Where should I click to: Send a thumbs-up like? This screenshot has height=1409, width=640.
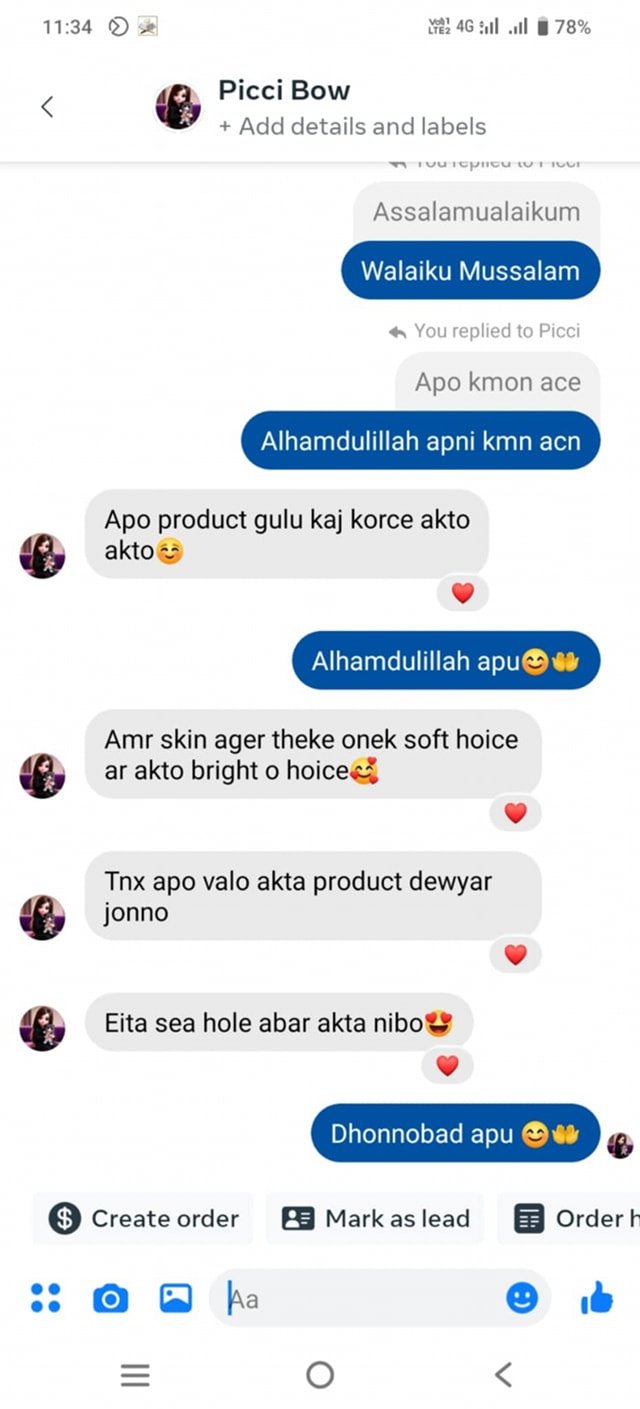597,1298
